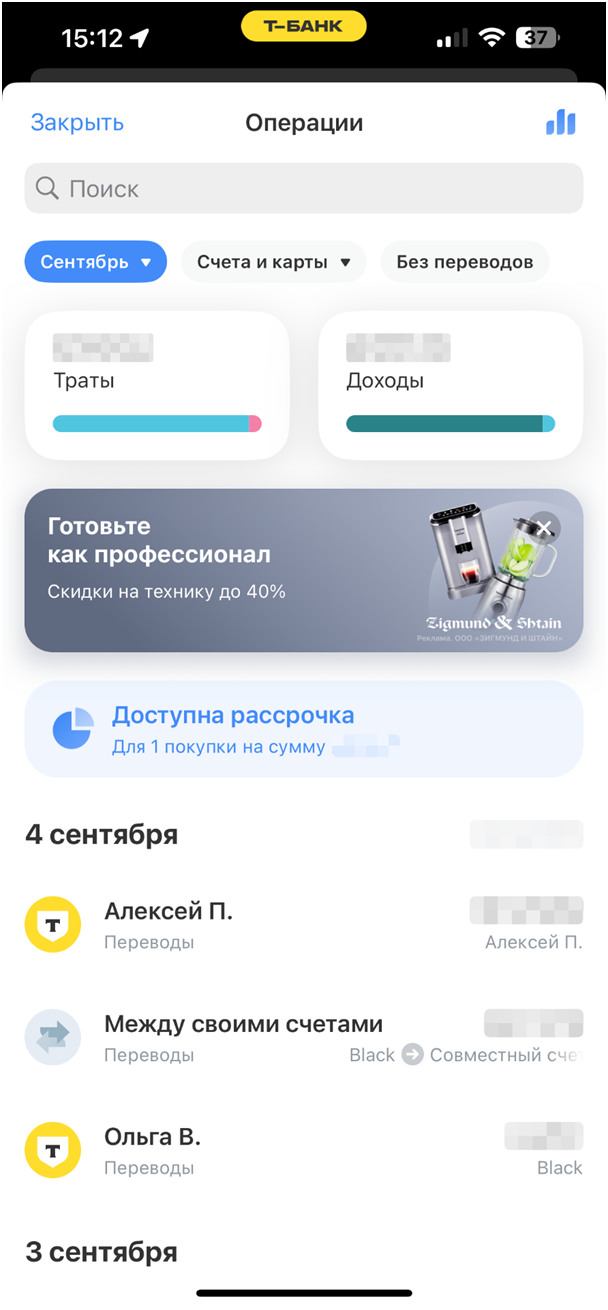Open the Счета и карты filter
Image resolution: width=608 pixels, height=1310 pixels.
pos(273,262)
